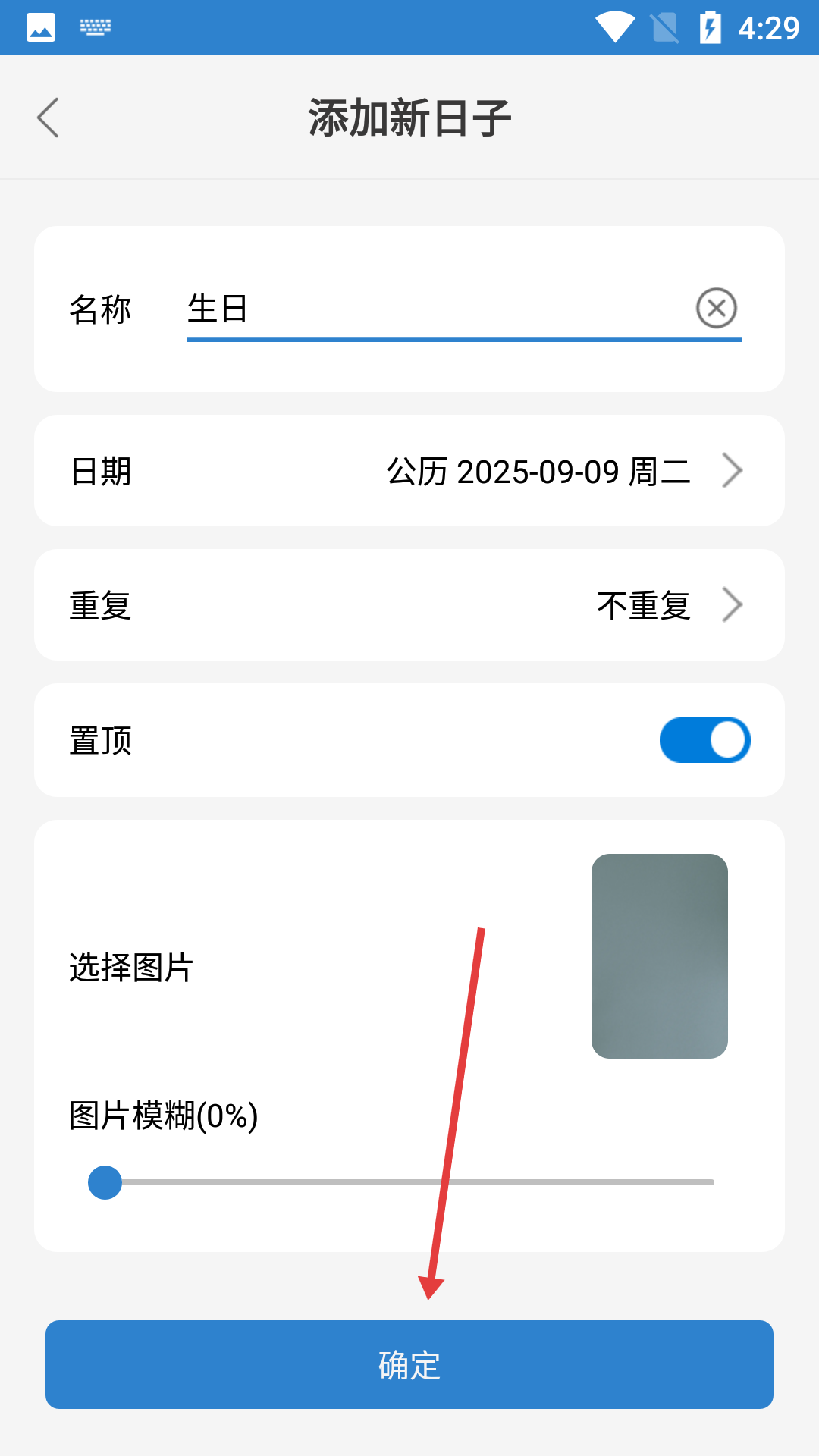Disable the 置顶 switch
Screen dimensions: 819x1456
click(704, 740)
